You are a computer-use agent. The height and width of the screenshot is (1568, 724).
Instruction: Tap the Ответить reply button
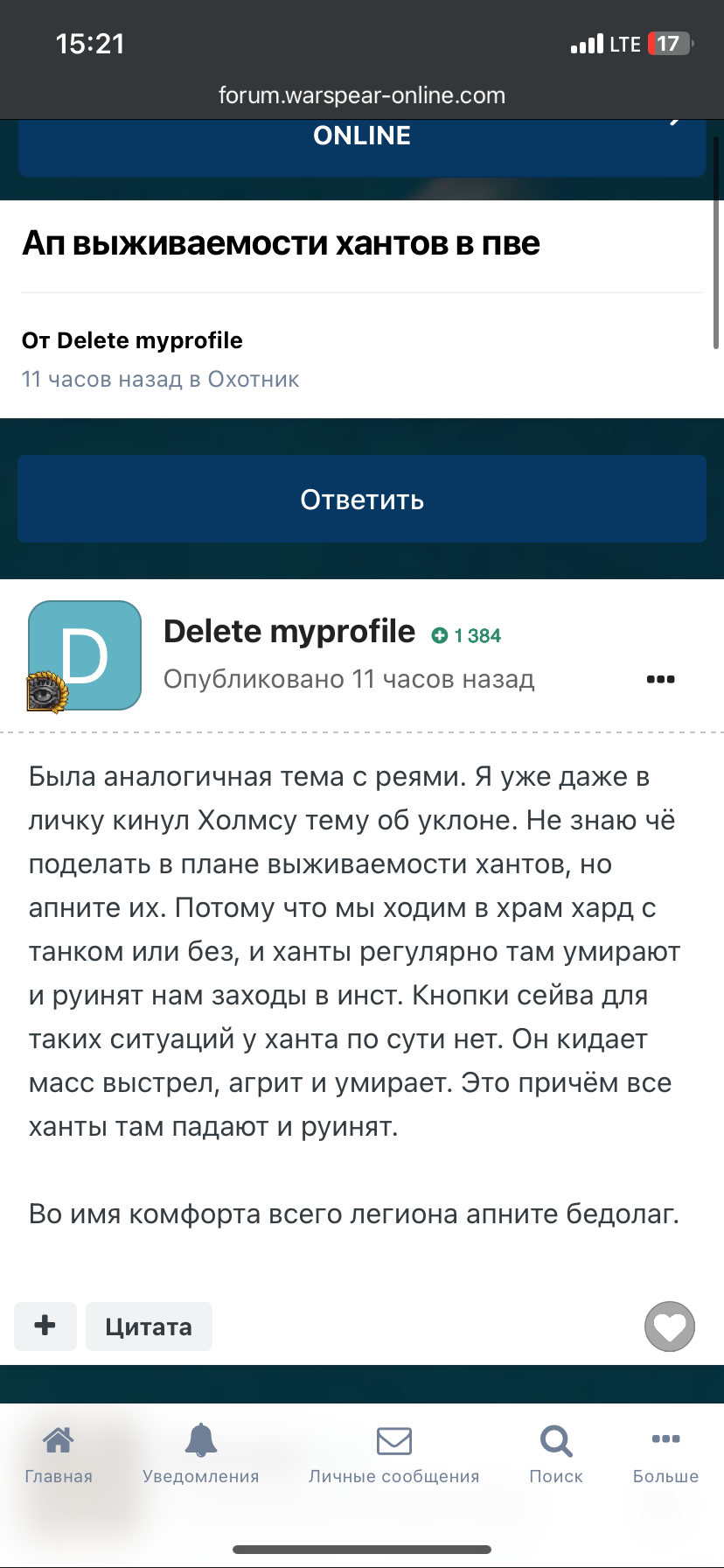click(x=361, y=499)
